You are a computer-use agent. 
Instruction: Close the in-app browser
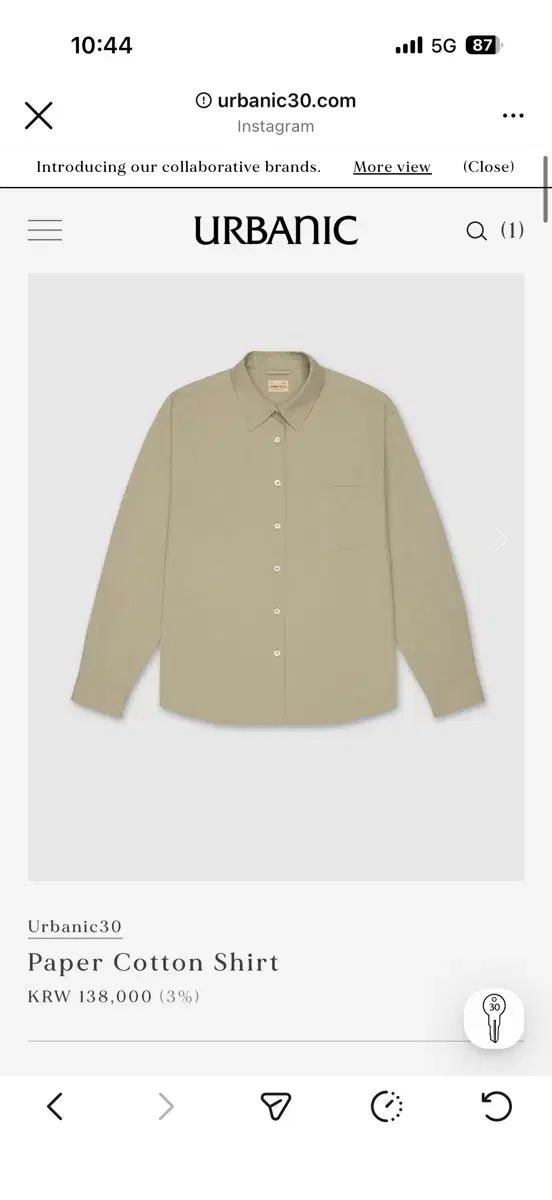pos(38,116)
